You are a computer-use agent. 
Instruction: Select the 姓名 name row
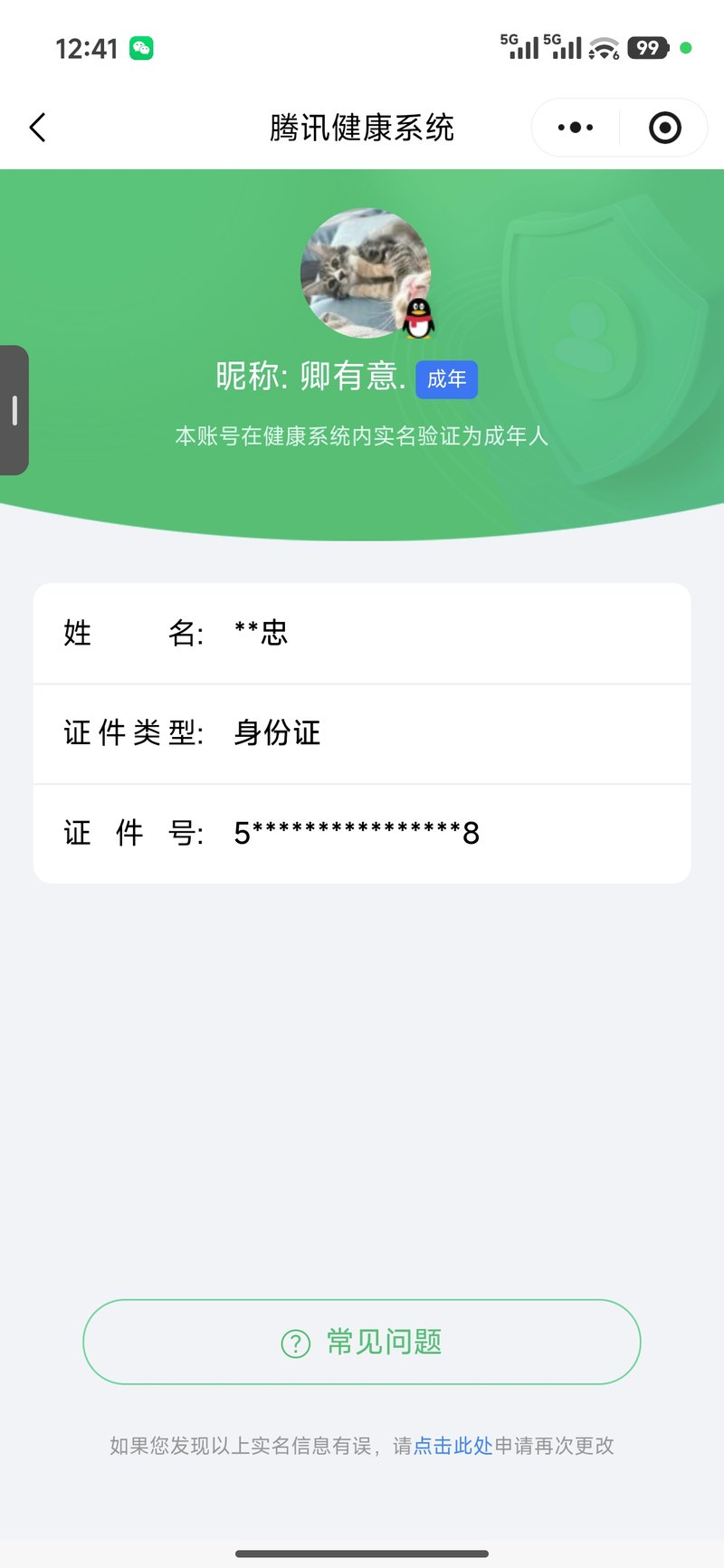tap(362, 634)
